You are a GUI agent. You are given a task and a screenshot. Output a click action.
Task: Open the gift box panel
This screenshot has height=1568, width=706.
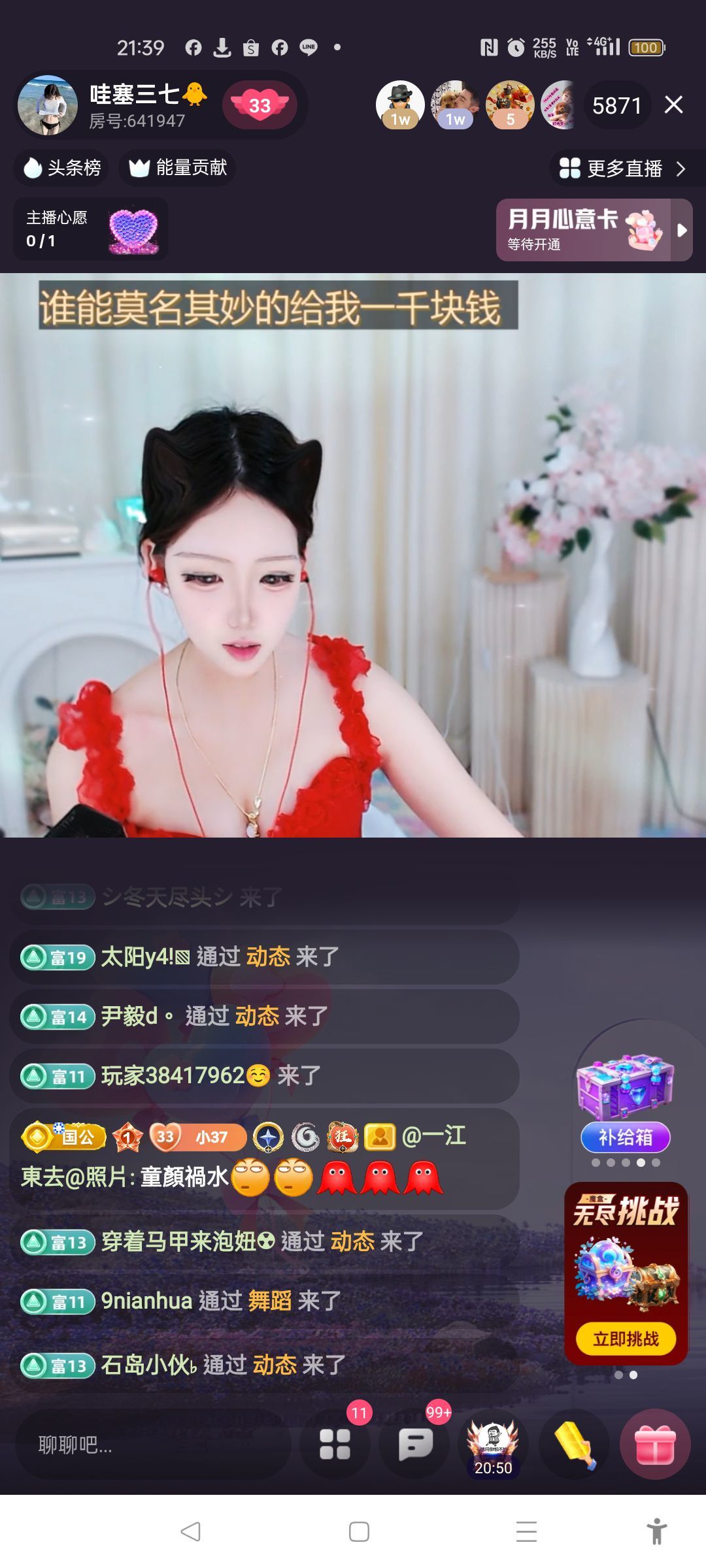[655, 1444]
